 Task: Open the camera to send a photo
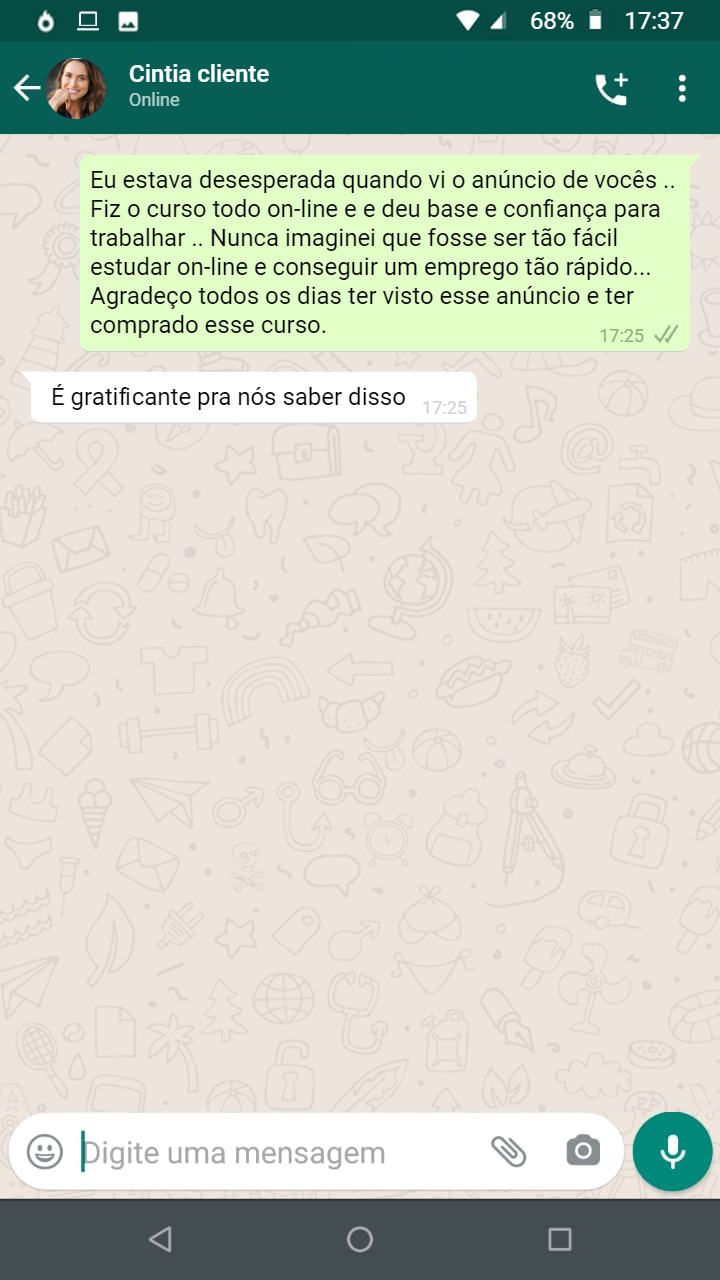click(x=583, y=1151)
